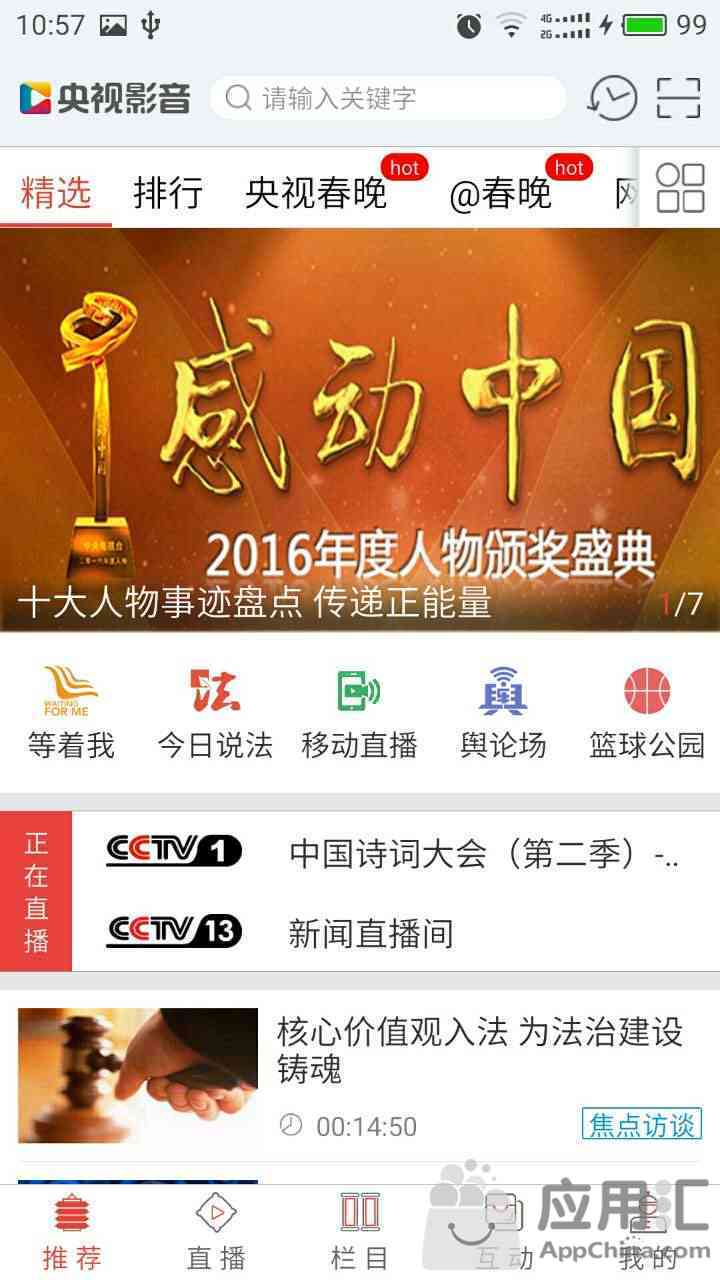Image resolution: width=720 pixels, height=1280 pixels.
Task: Open the all-channels grid icon
Action: pos(680,188)
